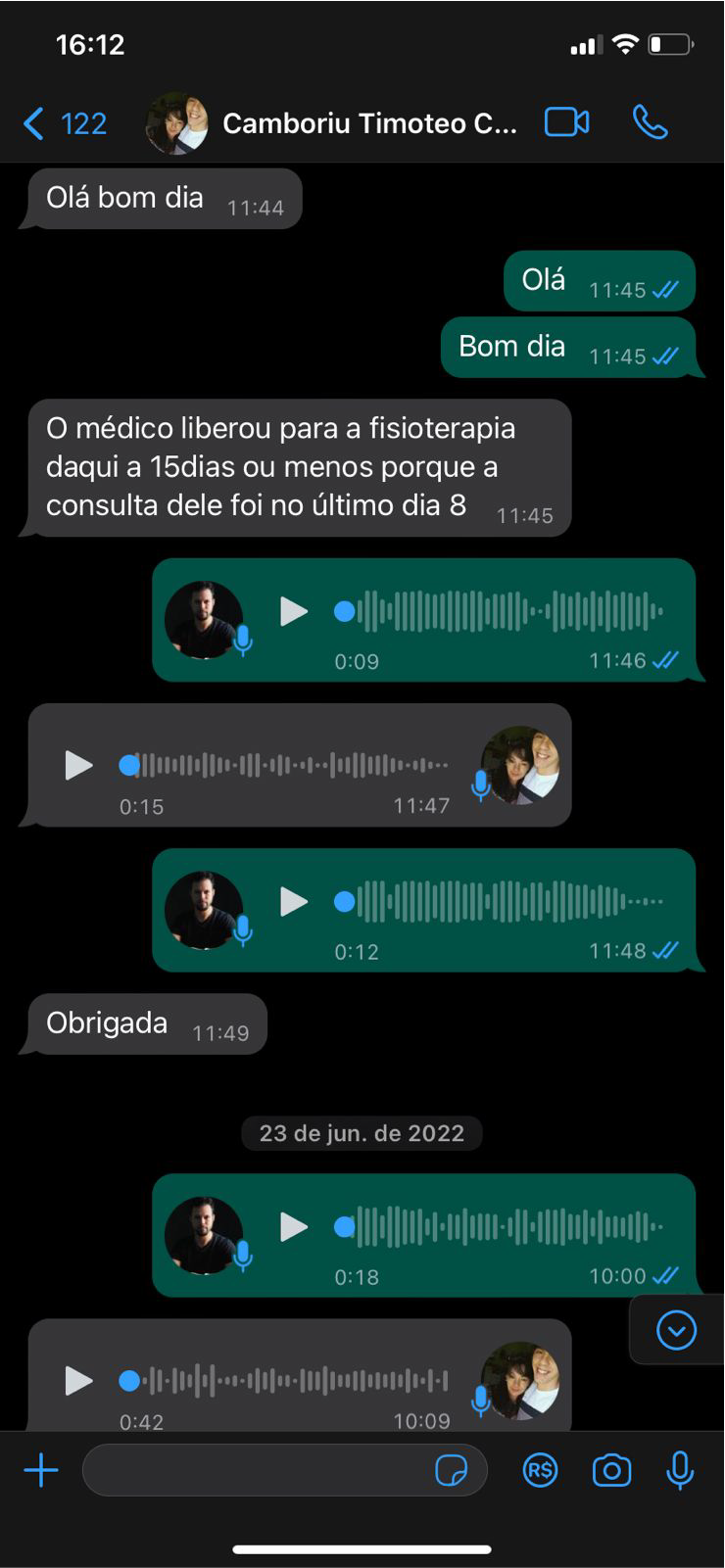Image resolution: width=725 pixels, height=1568 pixels.
Task: Open Camboriu Timoteo contact info
Action: (368, 123)
